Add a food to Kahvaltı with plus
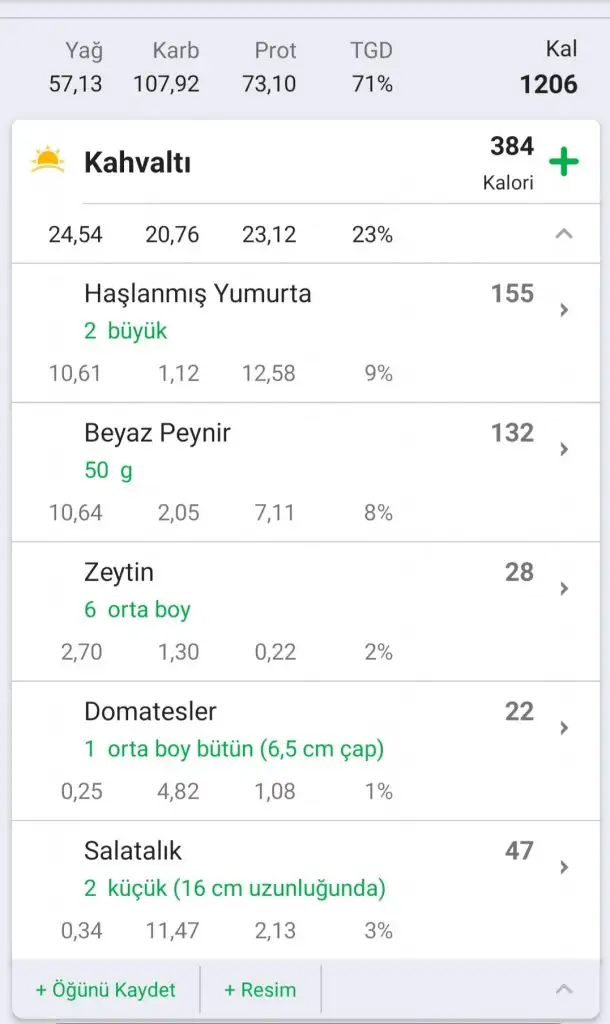Image resolution: width=610 pixels, height=1024 pixels. click(564, 162)
